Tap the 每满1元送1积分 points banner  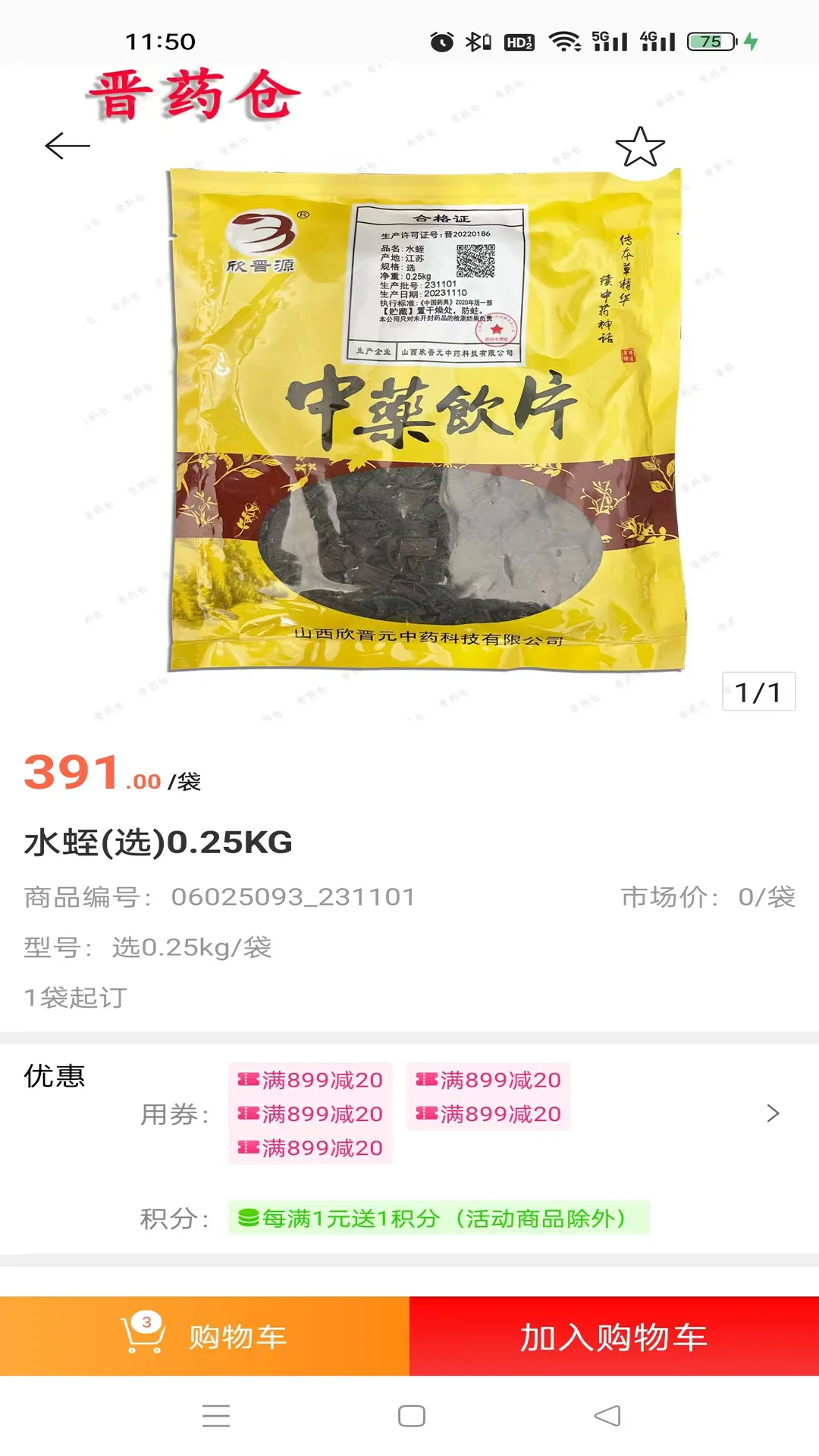440,1215
